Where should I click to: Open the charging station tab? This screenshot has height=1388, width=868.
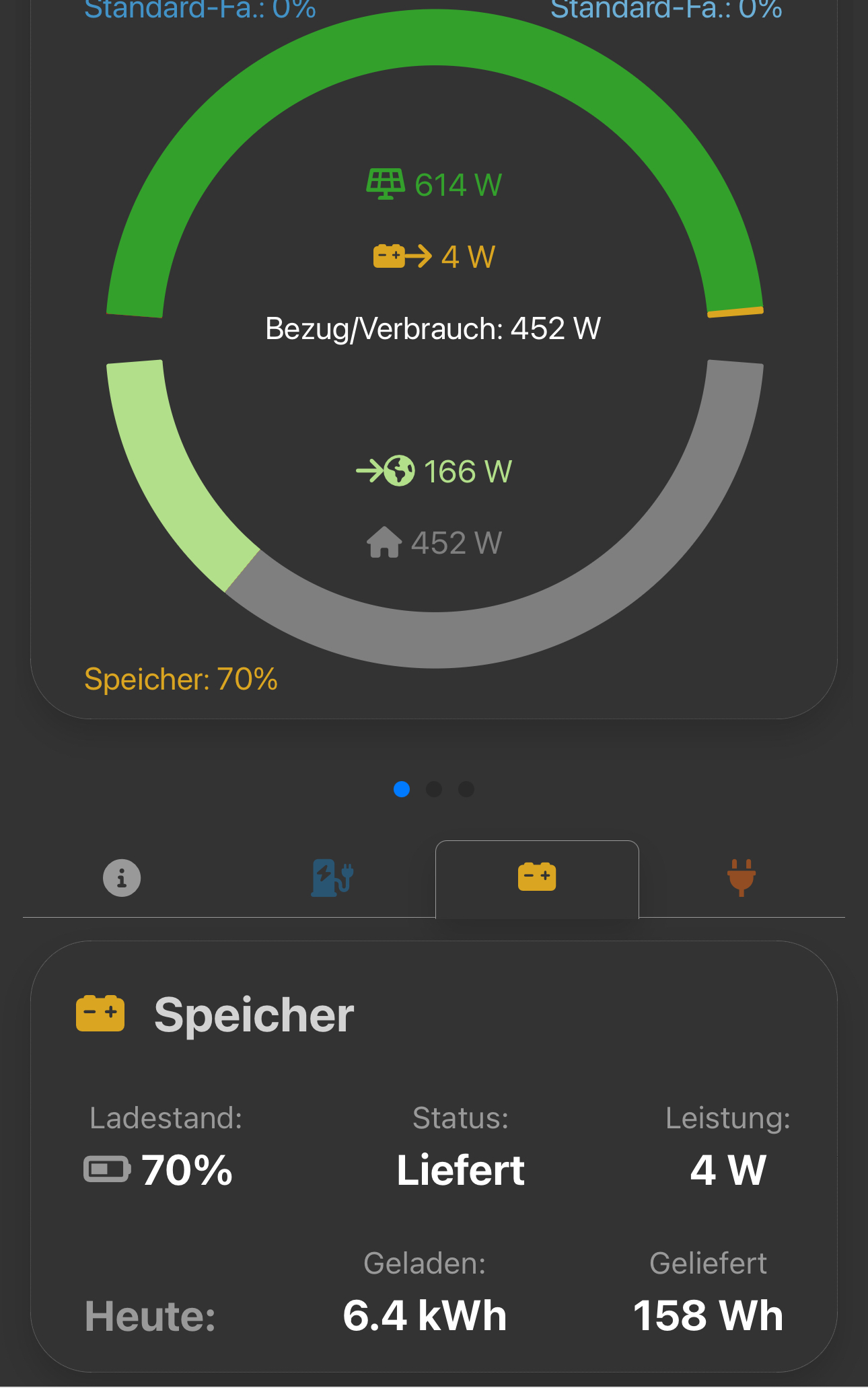point(332,878)
